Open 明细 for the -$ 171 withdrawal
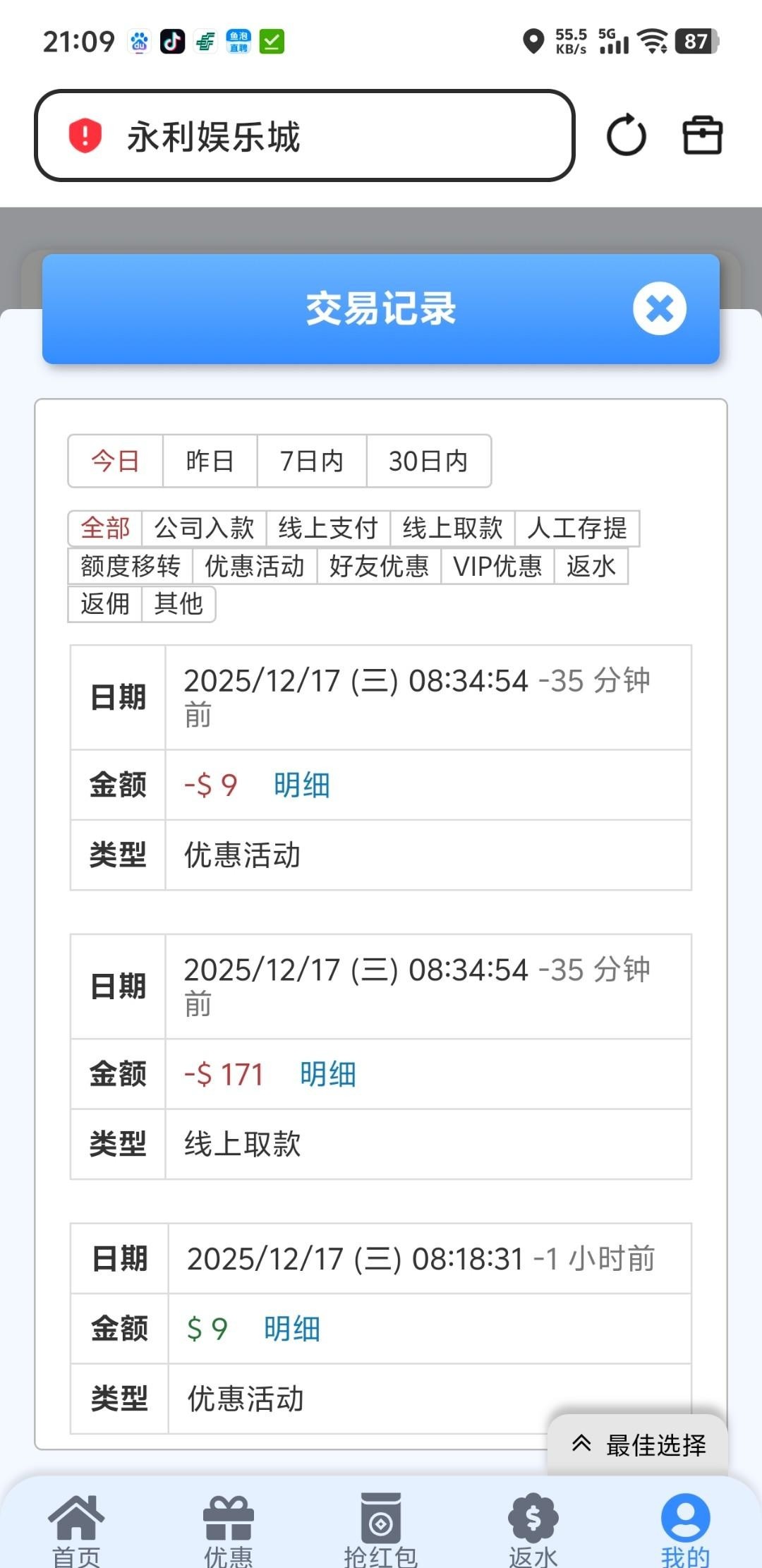The width and height of the screenshot is (762, 1568). click(327, 1074)
